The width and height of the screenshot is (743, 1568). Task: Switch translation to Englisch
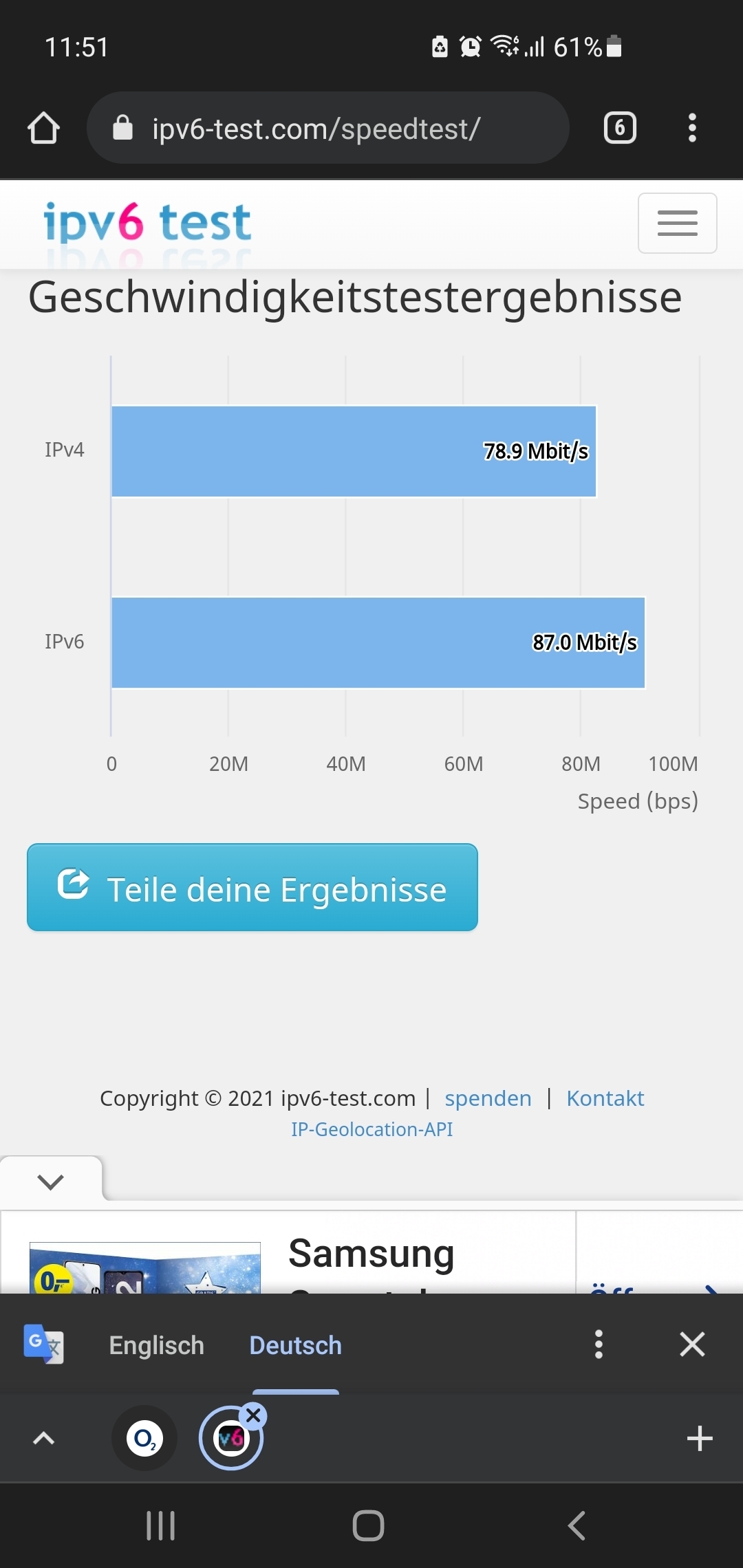click(x=156, y=1345)
